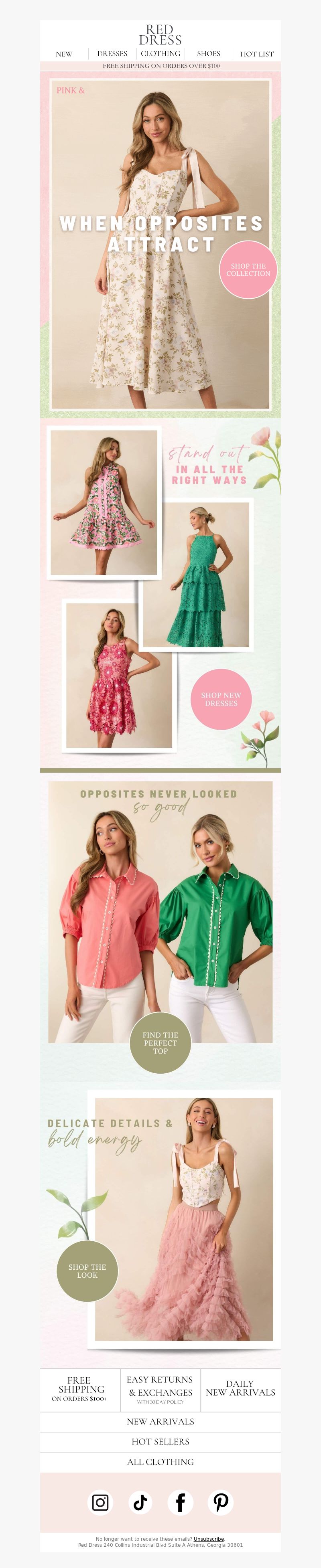Screen dimensions: 321x1568
Task: Open the ALL CLOTHING footer row
Action: pos(160,1461)
